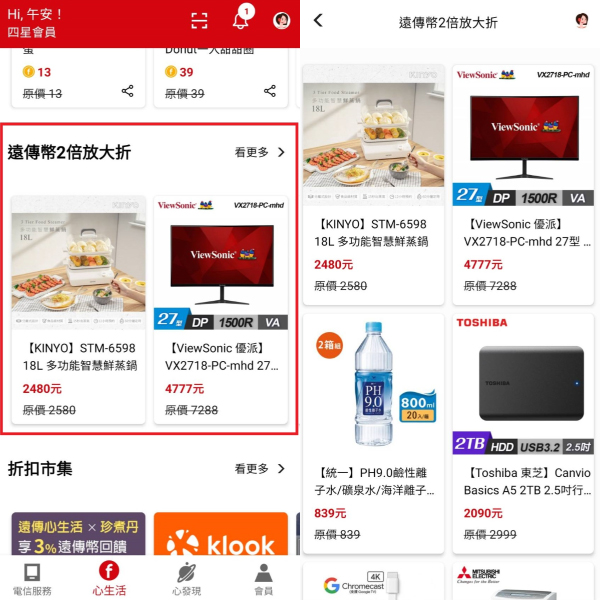Share the item priced 13 coins
The width and height of the screenshot is (600, 600).
tap(128, 91)
